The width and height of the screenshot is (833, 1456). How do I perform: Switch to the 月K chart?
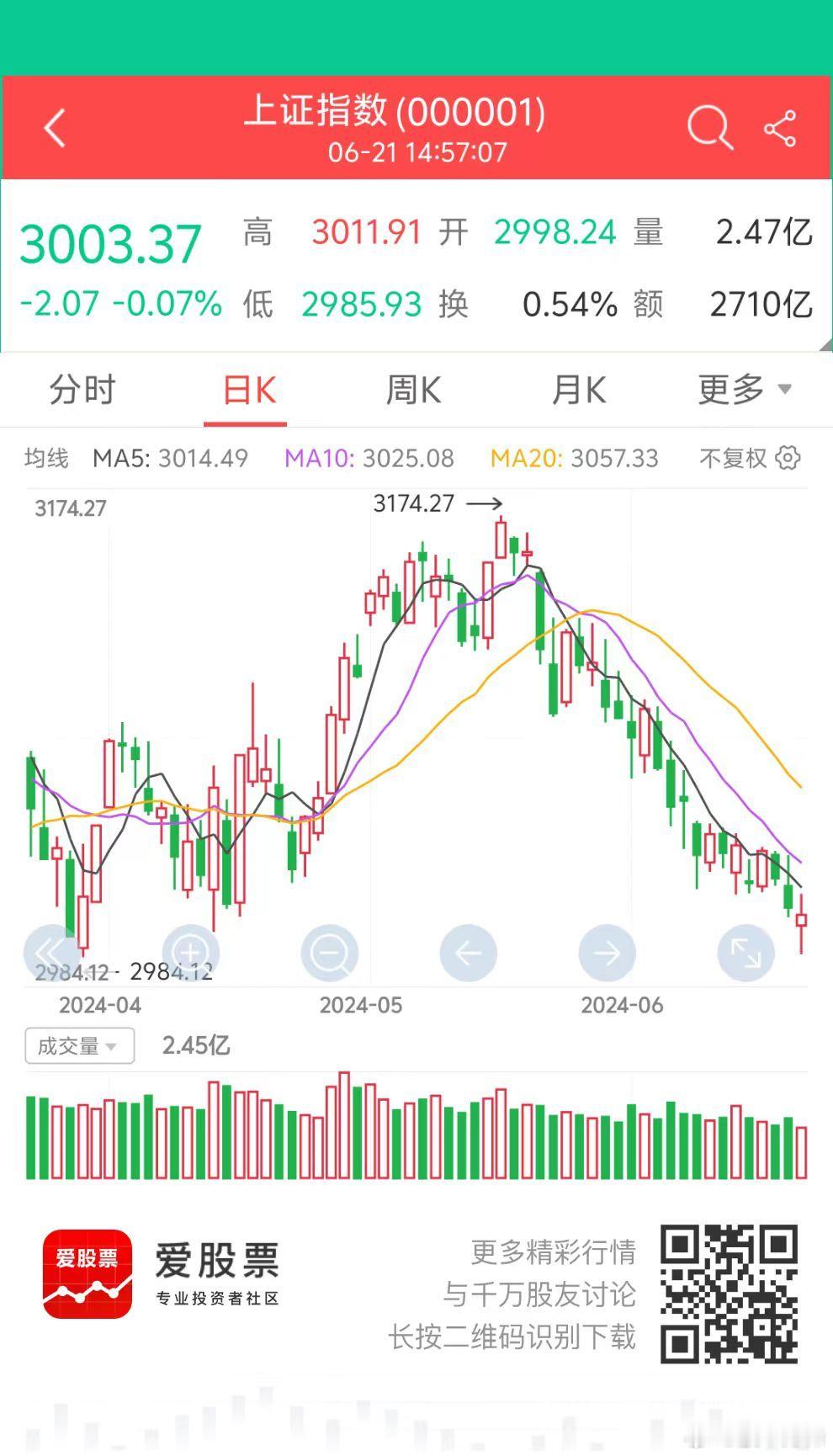pyautogui.click(x=579, y=391)
